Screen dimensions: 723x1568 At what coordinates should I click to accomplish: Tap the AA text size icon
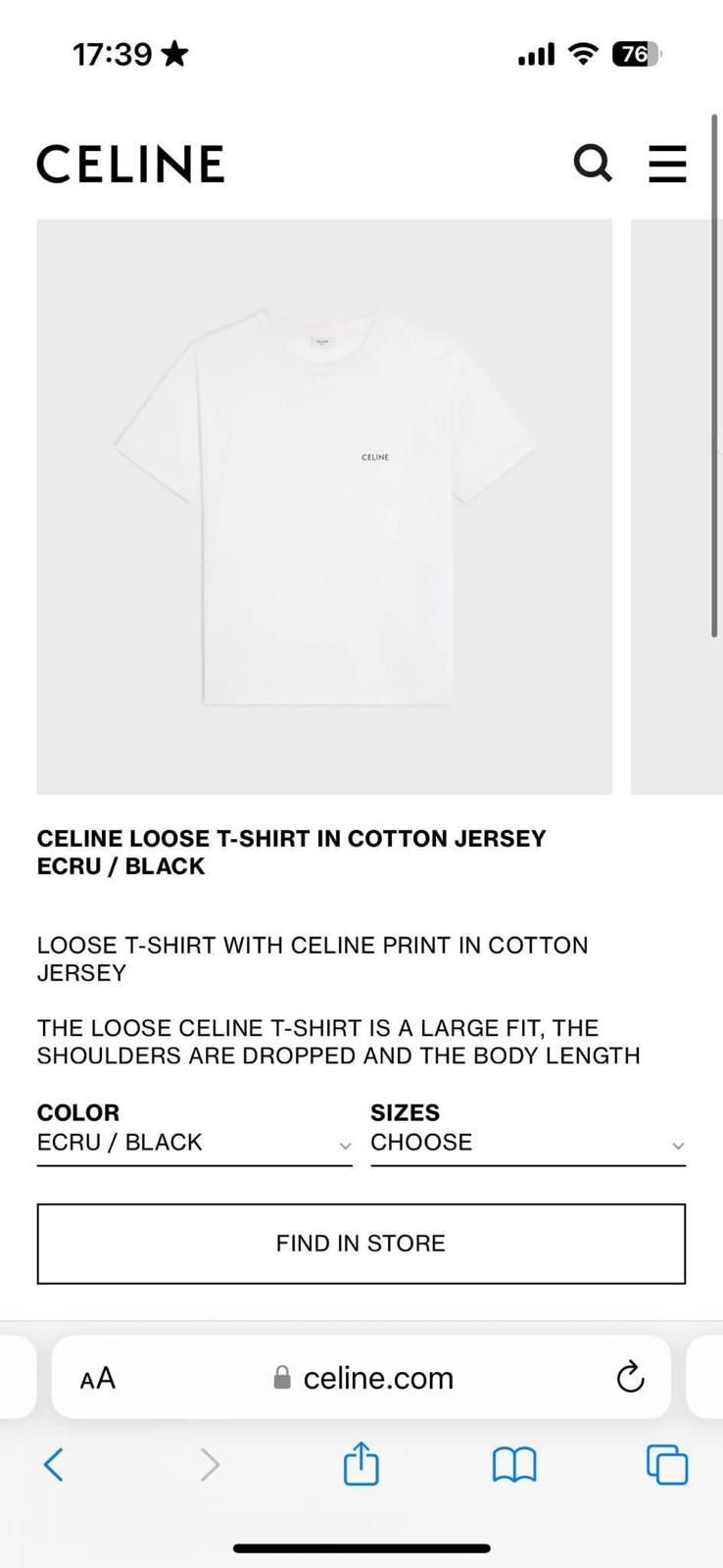pos(97,1377)
